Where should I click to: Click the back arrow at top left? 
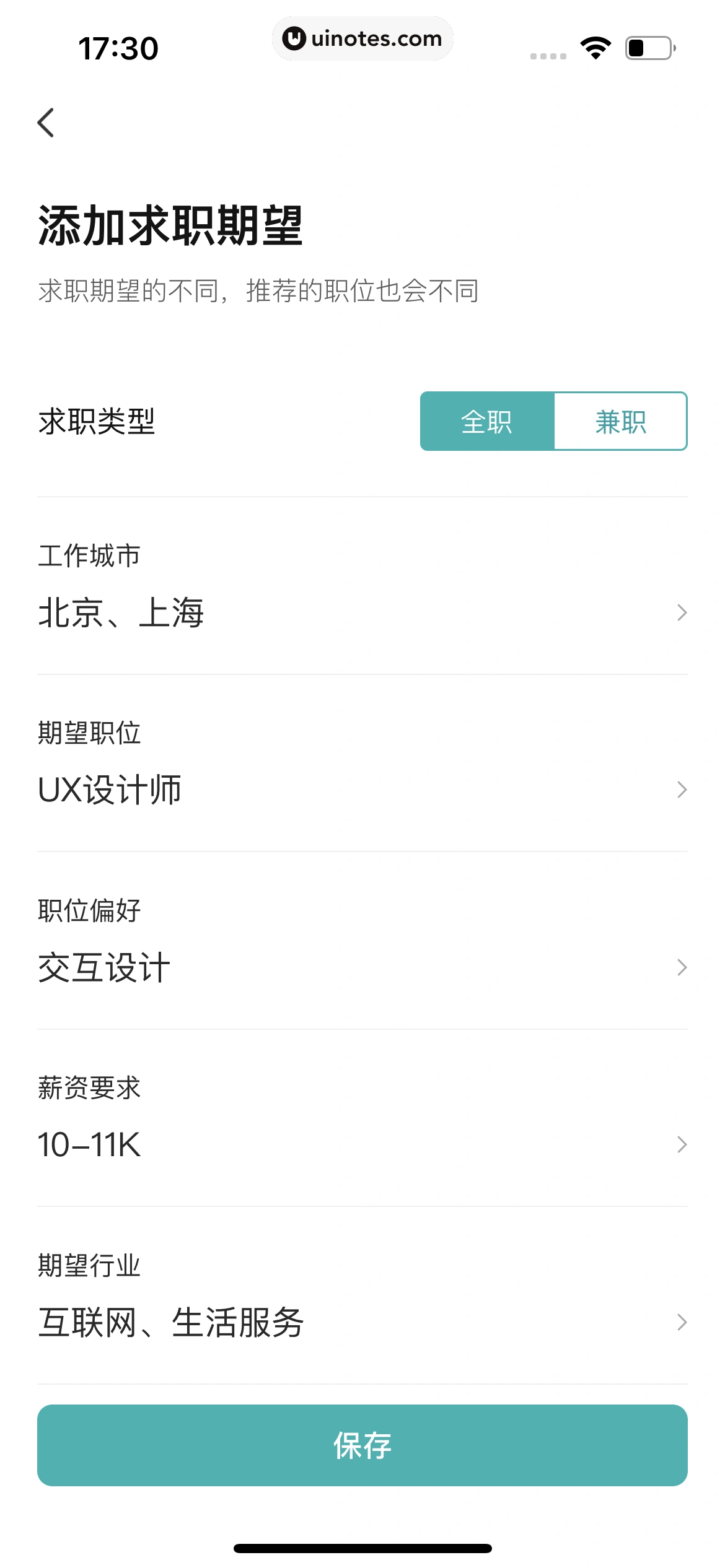pyautogui.click(x=47, y=123)
